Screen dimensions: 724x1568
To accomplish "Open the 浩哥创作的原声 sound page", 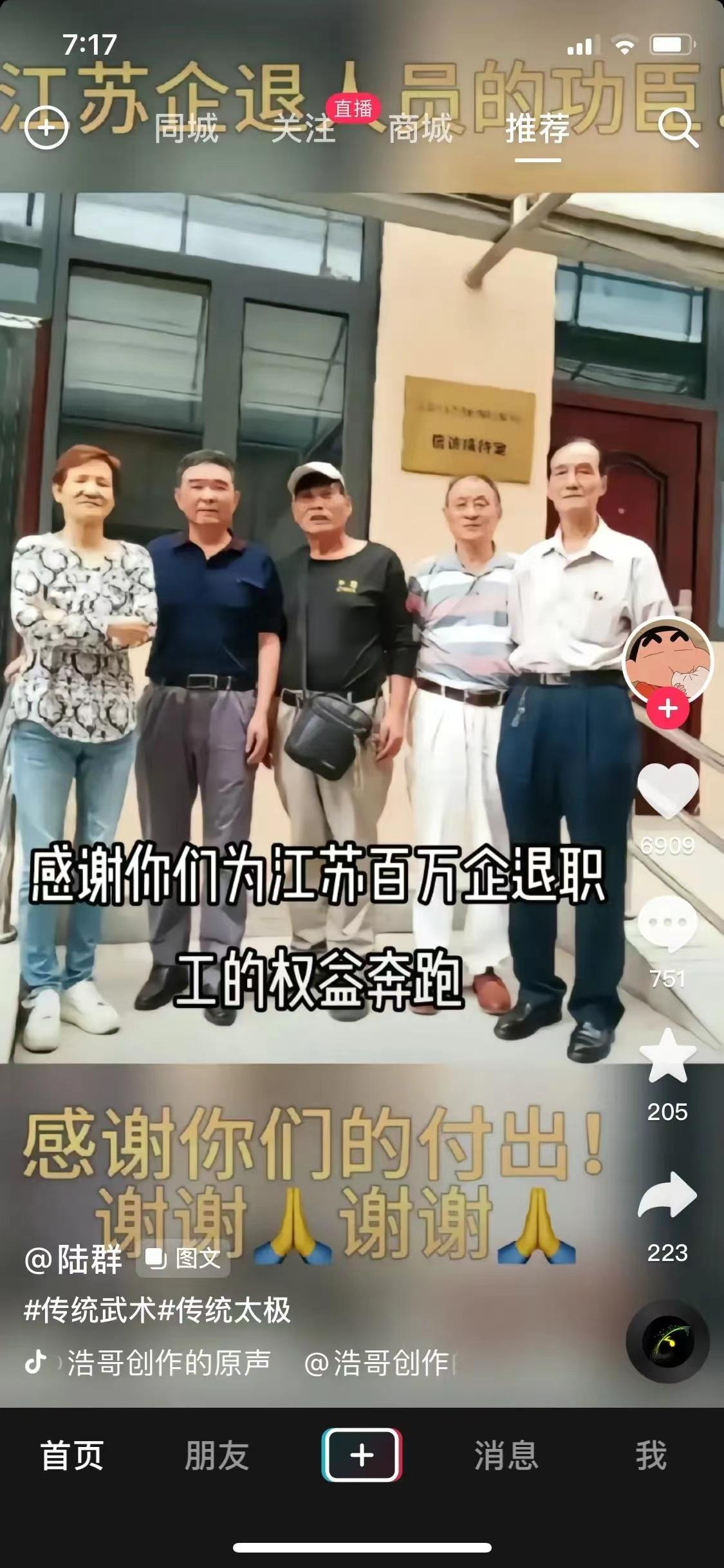I will pyautogui.click(x=167, y=1363).
